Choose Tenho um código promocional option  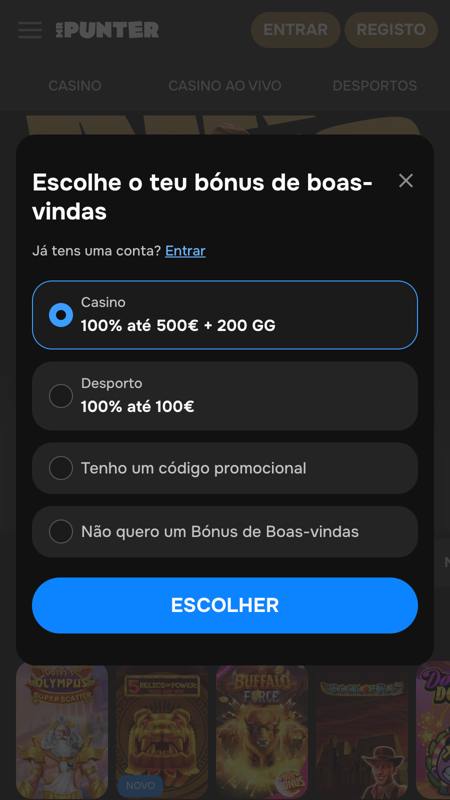(x=225, y=468)
